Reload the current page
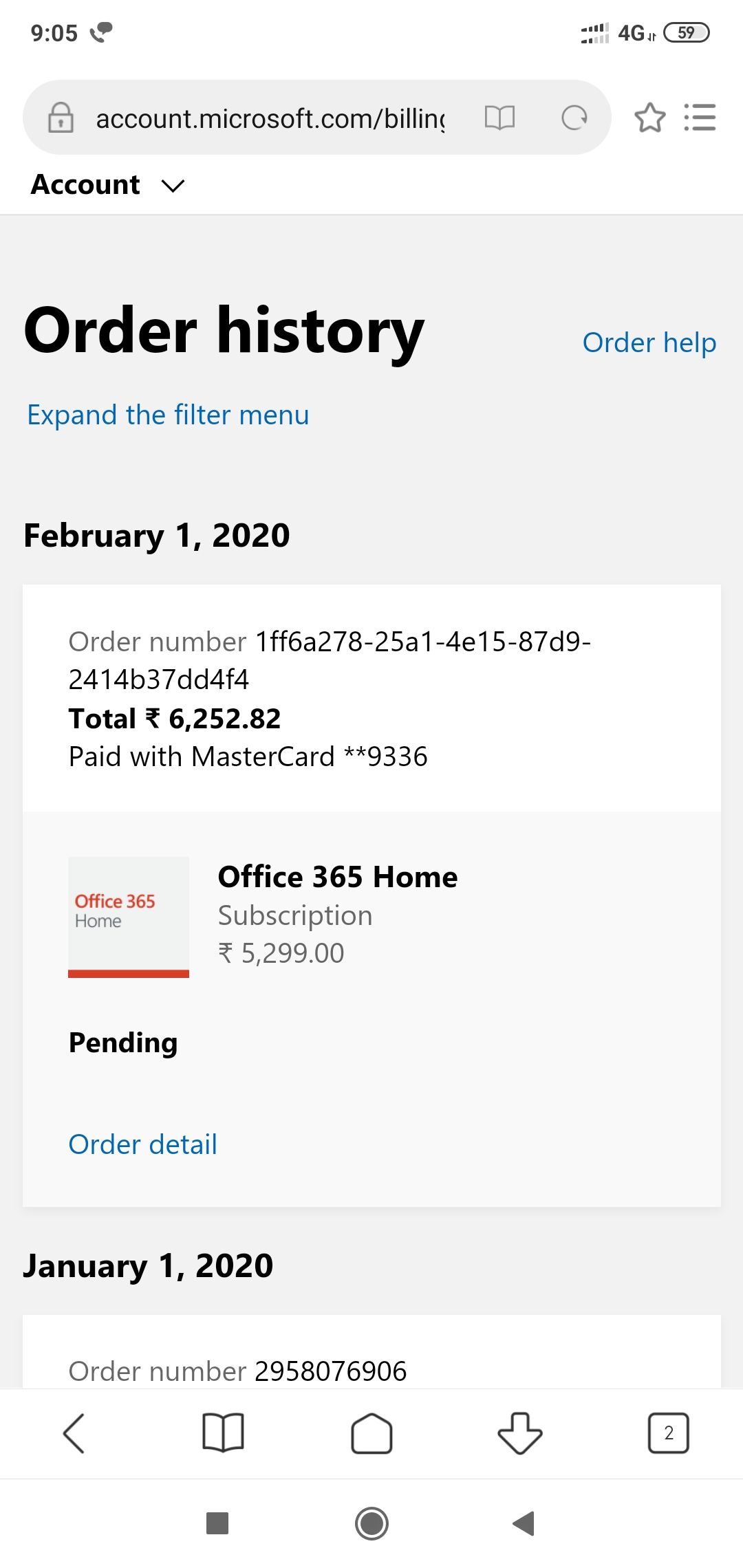The height and width of the screenshot is (1568, 743). point(574,118)
